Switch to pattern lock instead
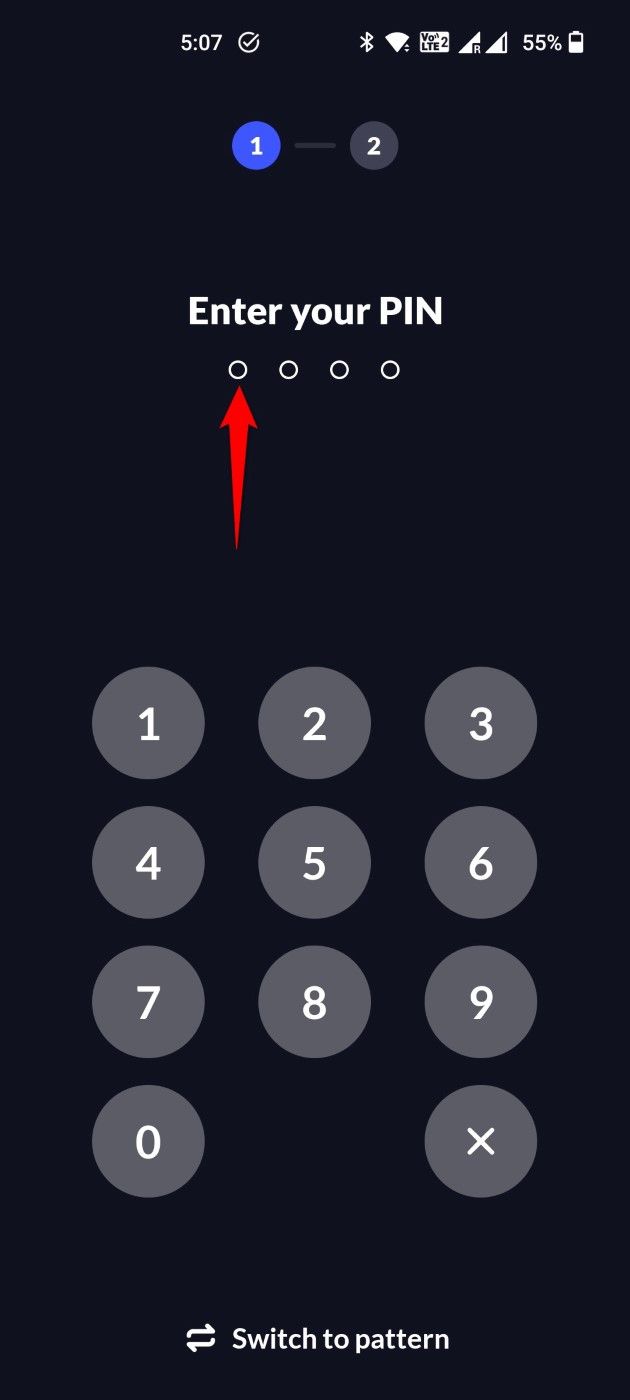Screen dimensions: 630x1400 coord(318,1338)
